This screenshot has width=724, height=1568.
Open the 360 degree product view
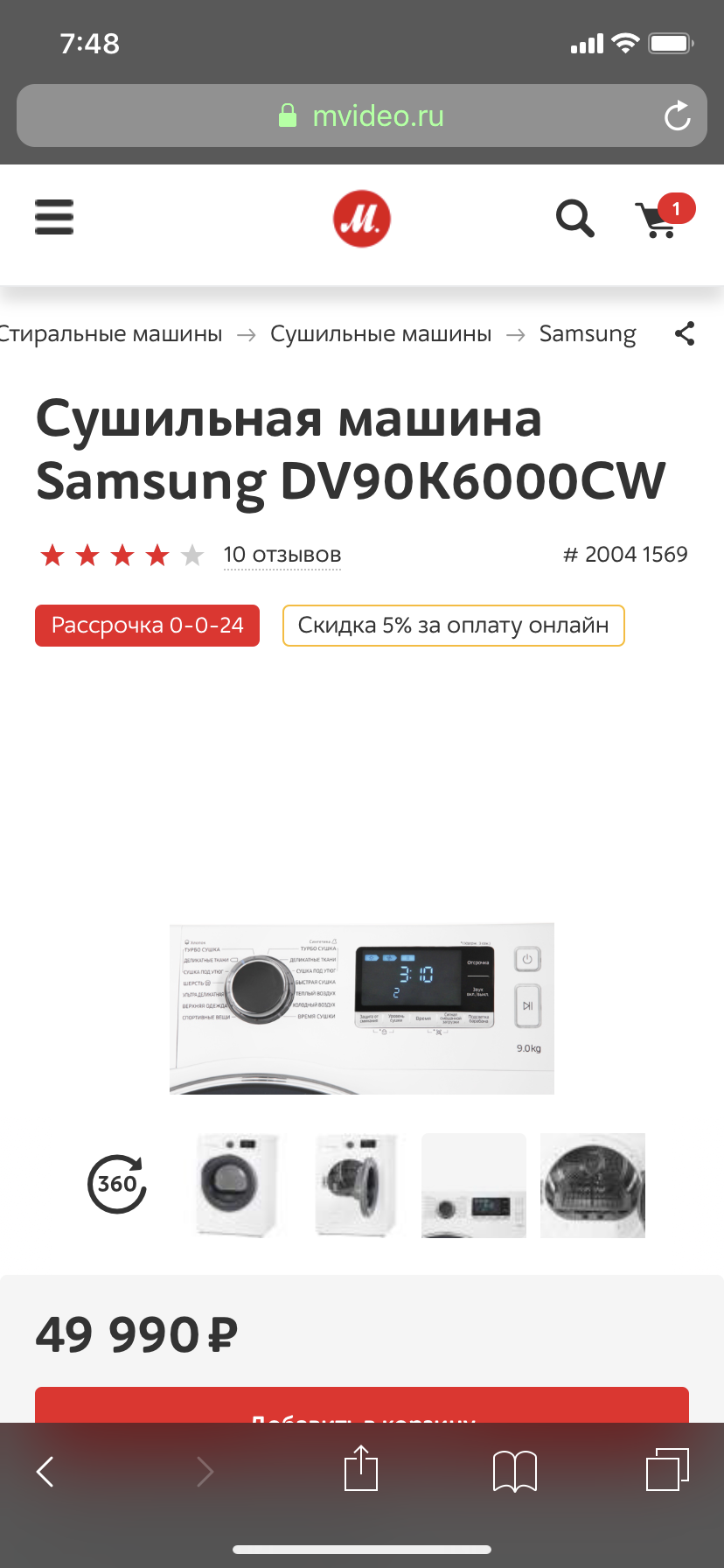click(x=117, y=1184)
